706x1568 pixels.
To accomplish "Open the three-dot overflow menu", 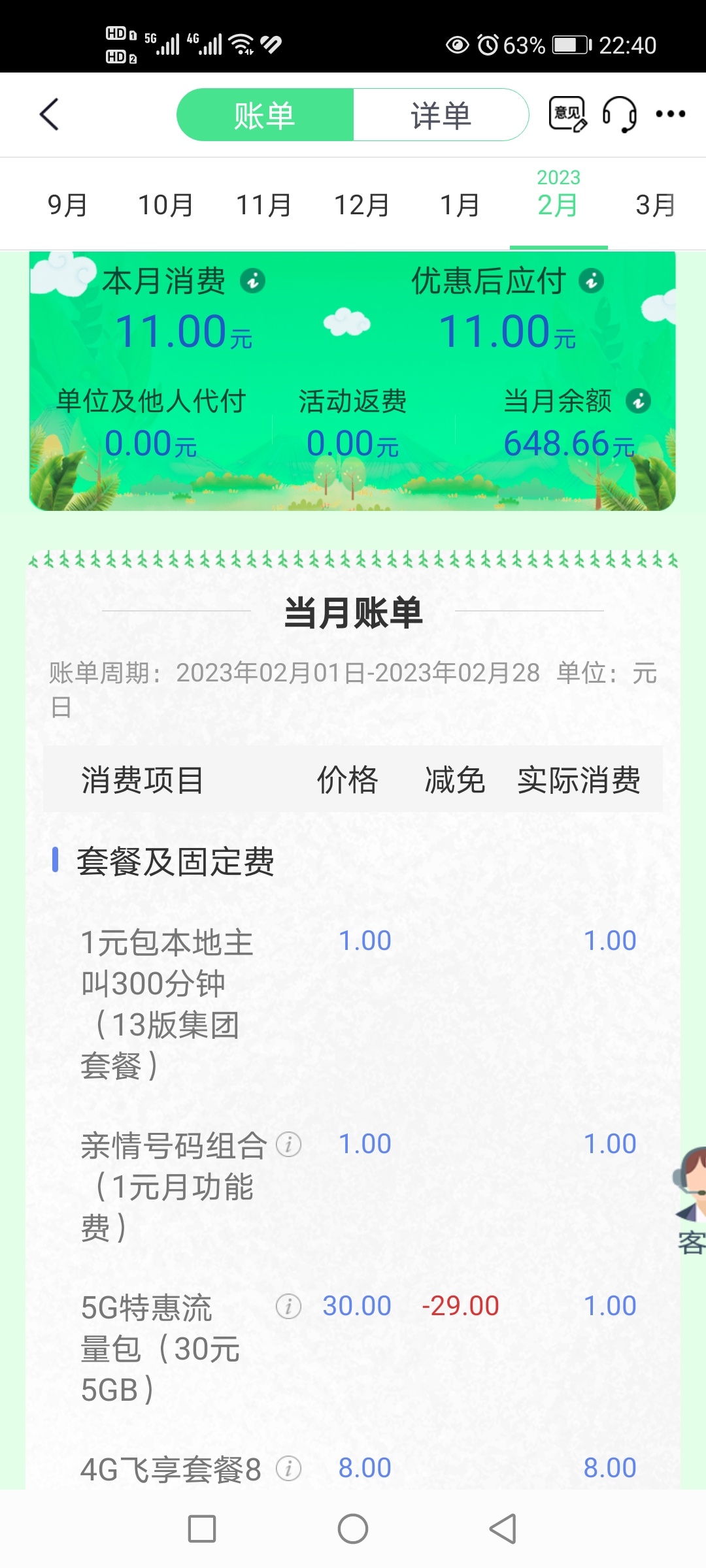I will [x=671, y=114].
